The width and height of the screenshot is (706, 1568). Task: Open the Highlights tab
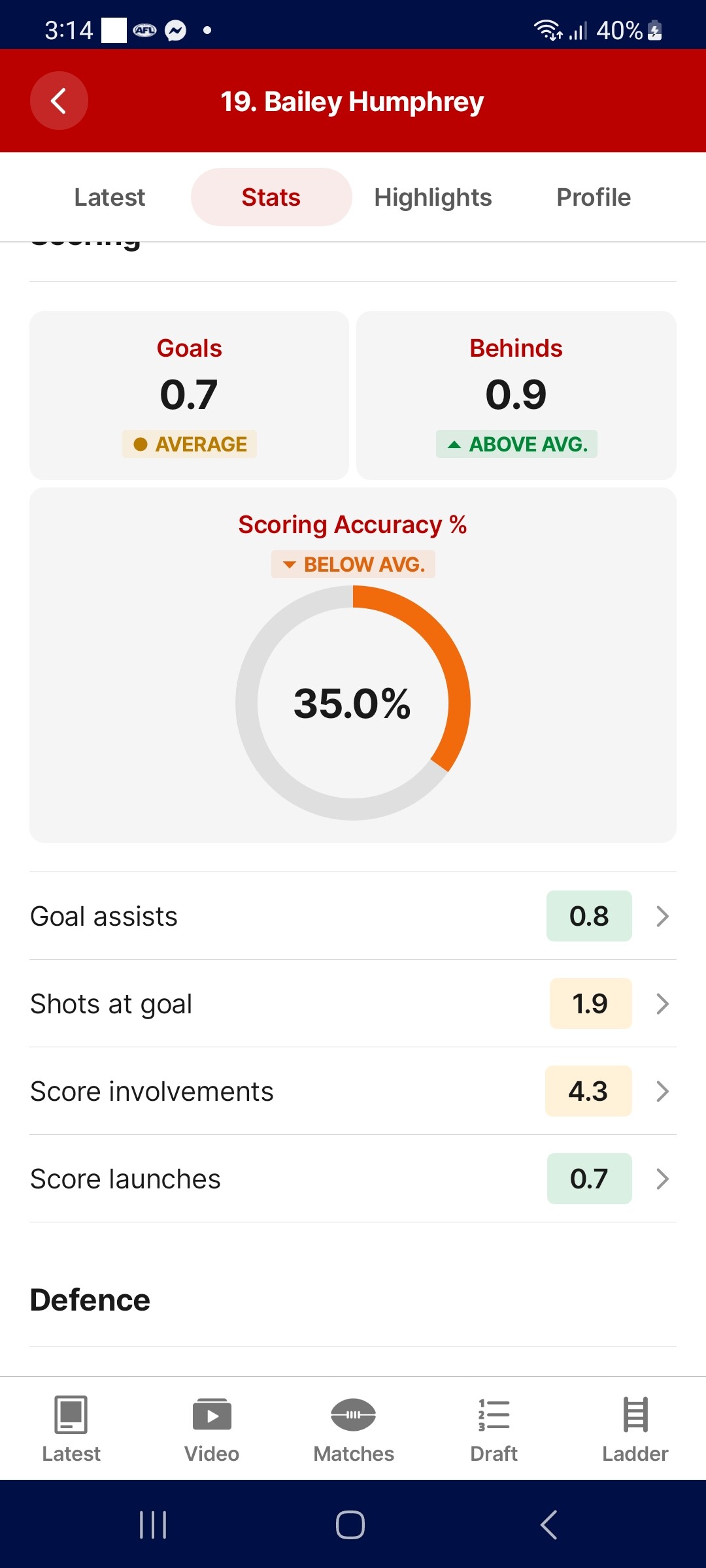433,197
